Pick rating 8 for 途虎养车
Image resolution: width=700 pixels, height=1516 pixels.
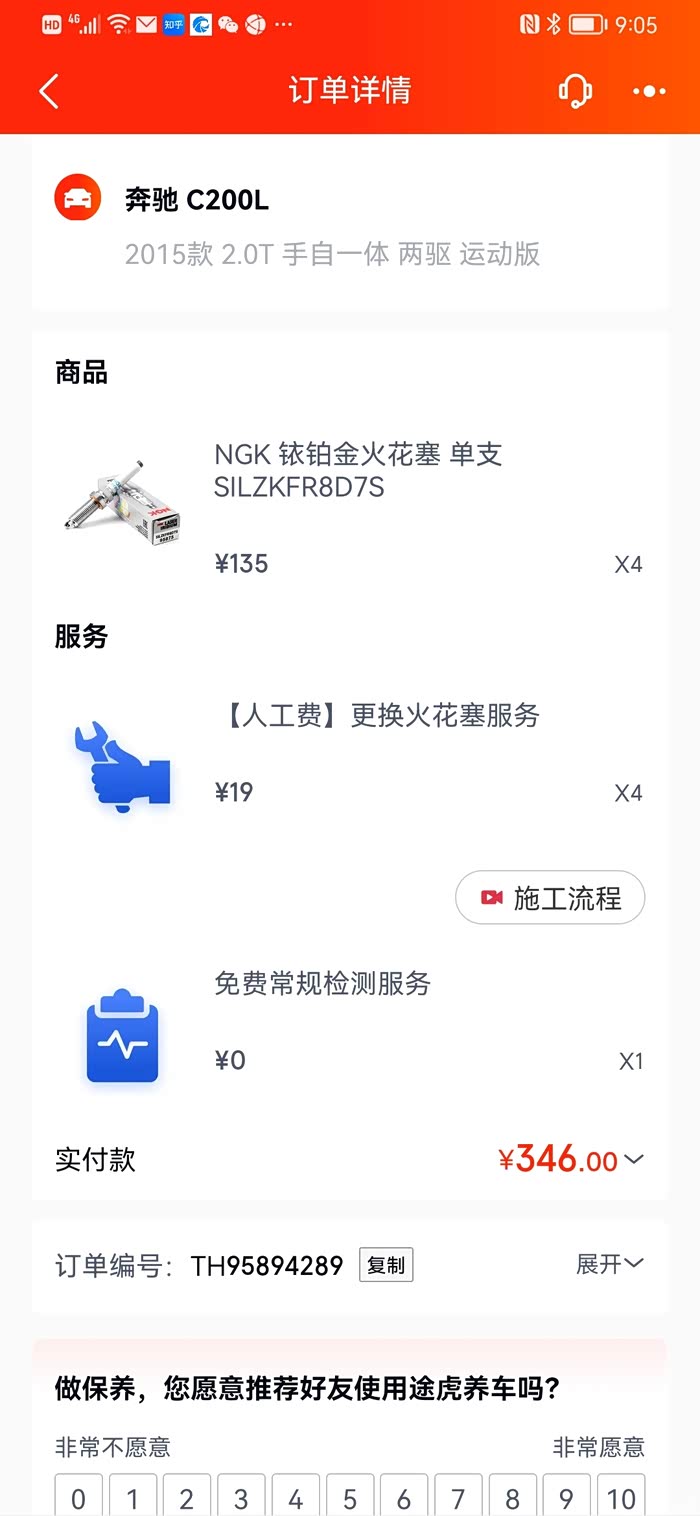click(512, 1498)
